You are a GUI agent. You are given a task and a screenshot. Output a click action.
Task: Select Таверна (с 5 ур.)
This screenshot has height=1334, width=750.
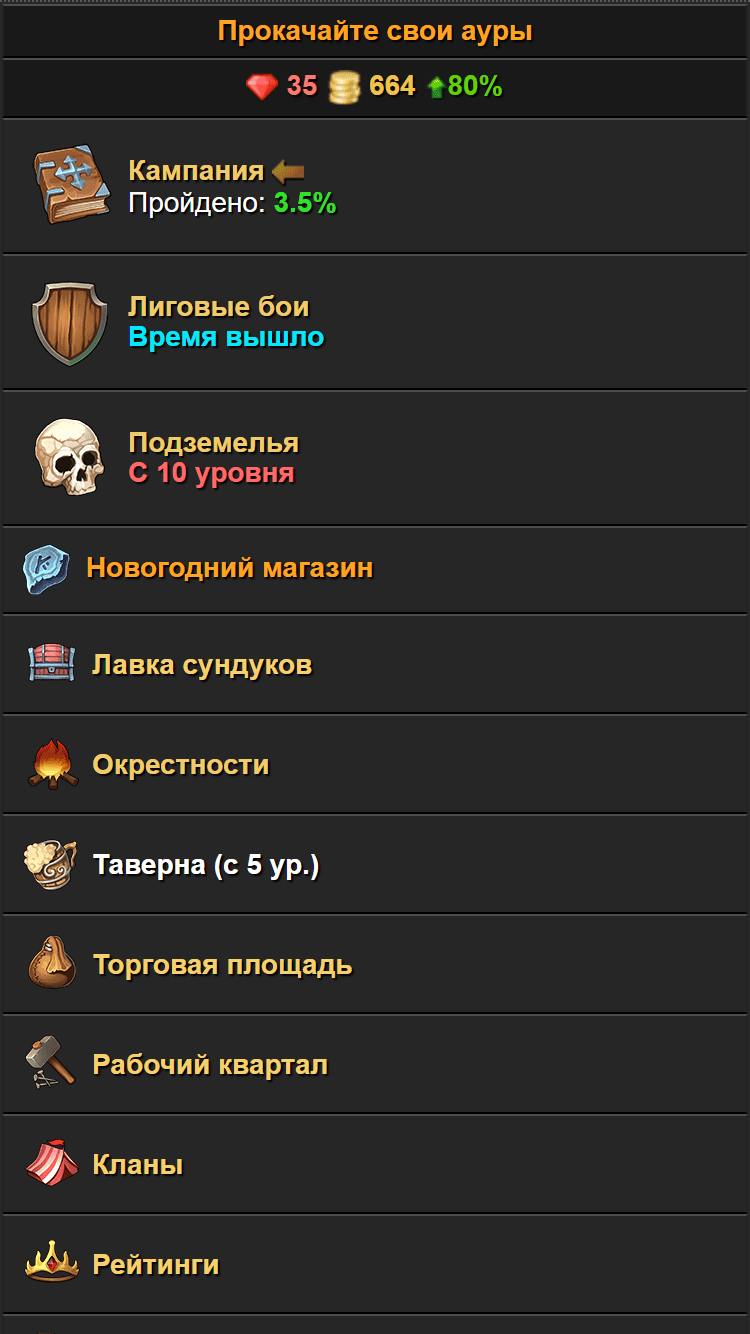coord(205,865)
